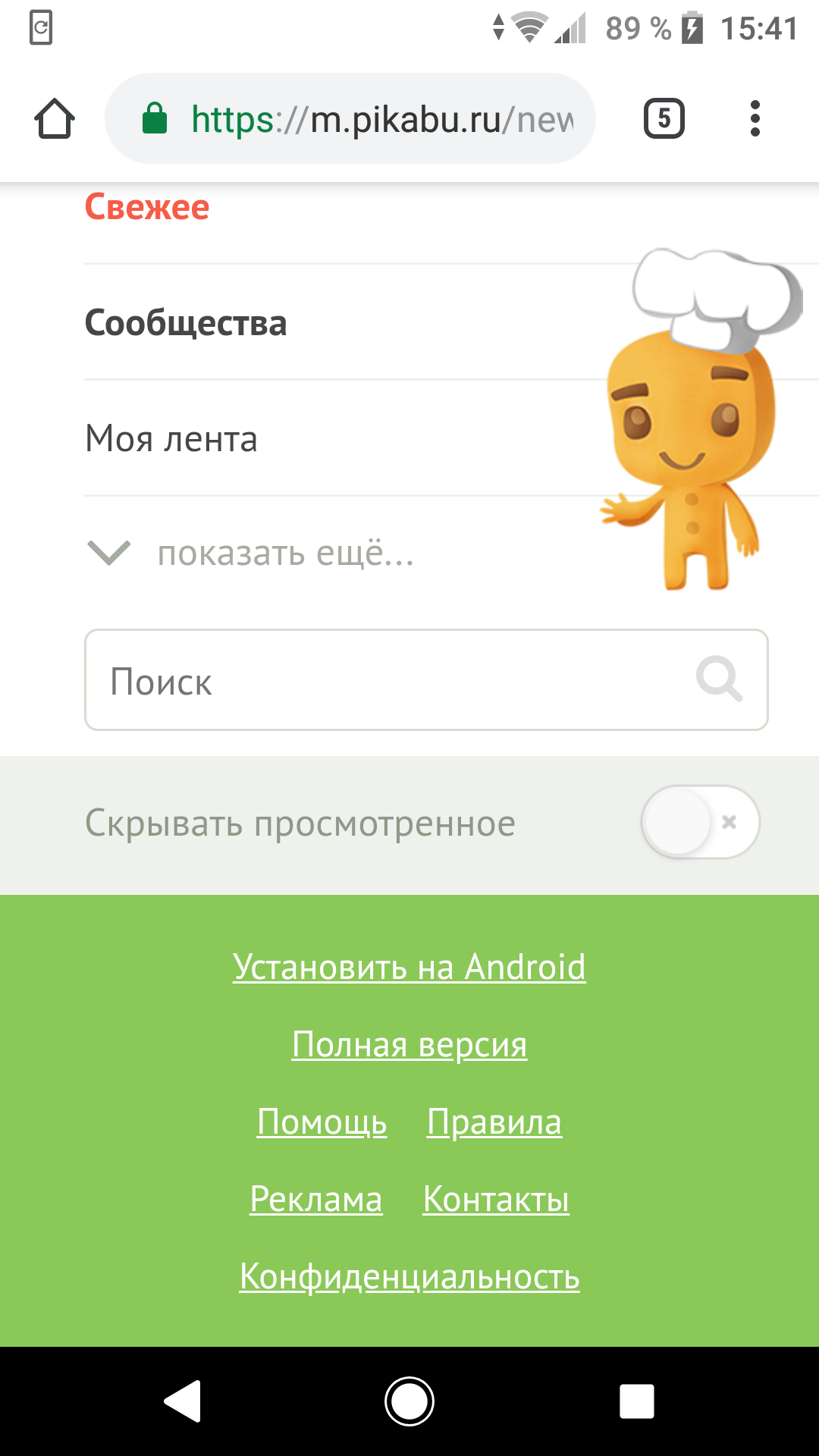Open the Помощь link

(x=322, y=1122)
